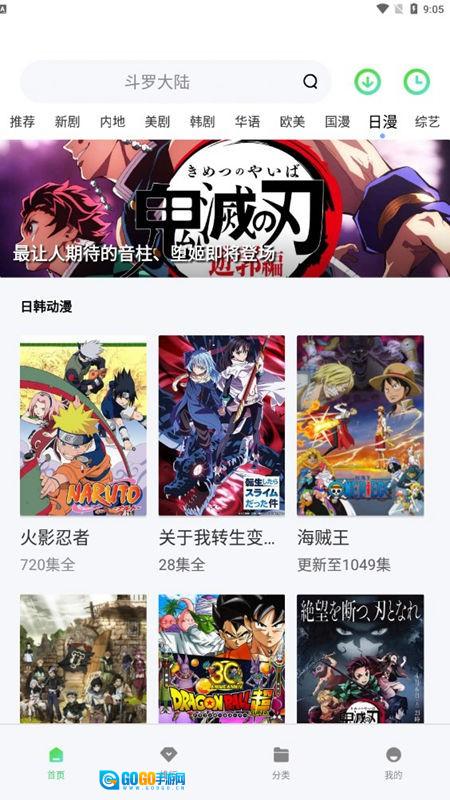Open the Dragon Ball Super poster
The height and width of the screenshot is (800, 450).
click(222, 658)
